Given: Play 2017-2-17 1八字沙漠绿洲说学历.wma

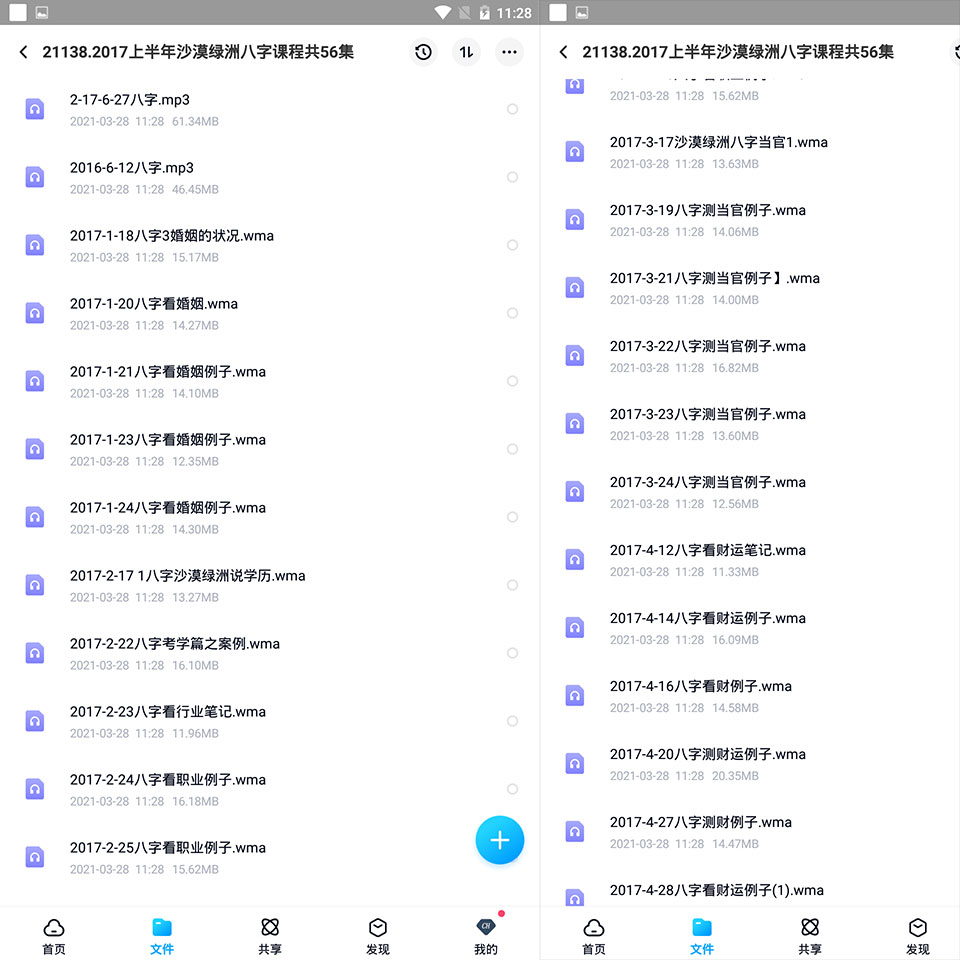Looking at the screenshot, I should [269, 585].
